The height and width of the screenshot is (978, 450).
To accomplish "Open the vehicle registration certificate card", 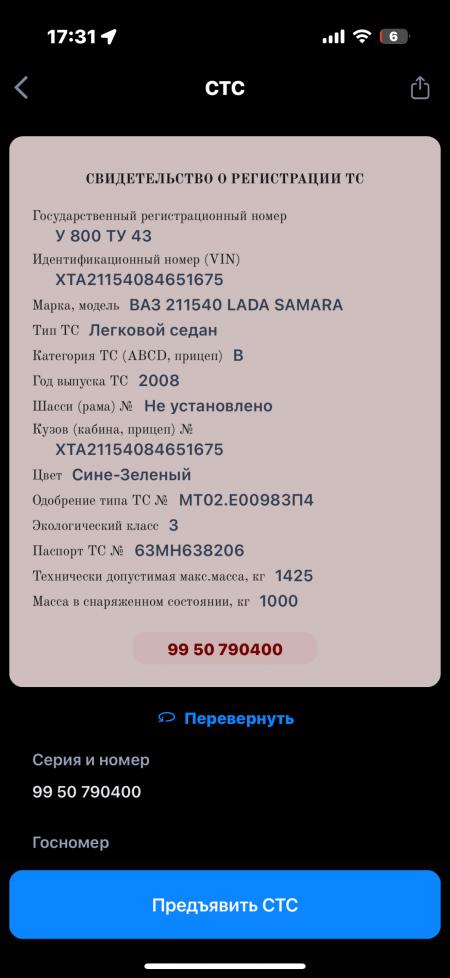I will [225, 412].
